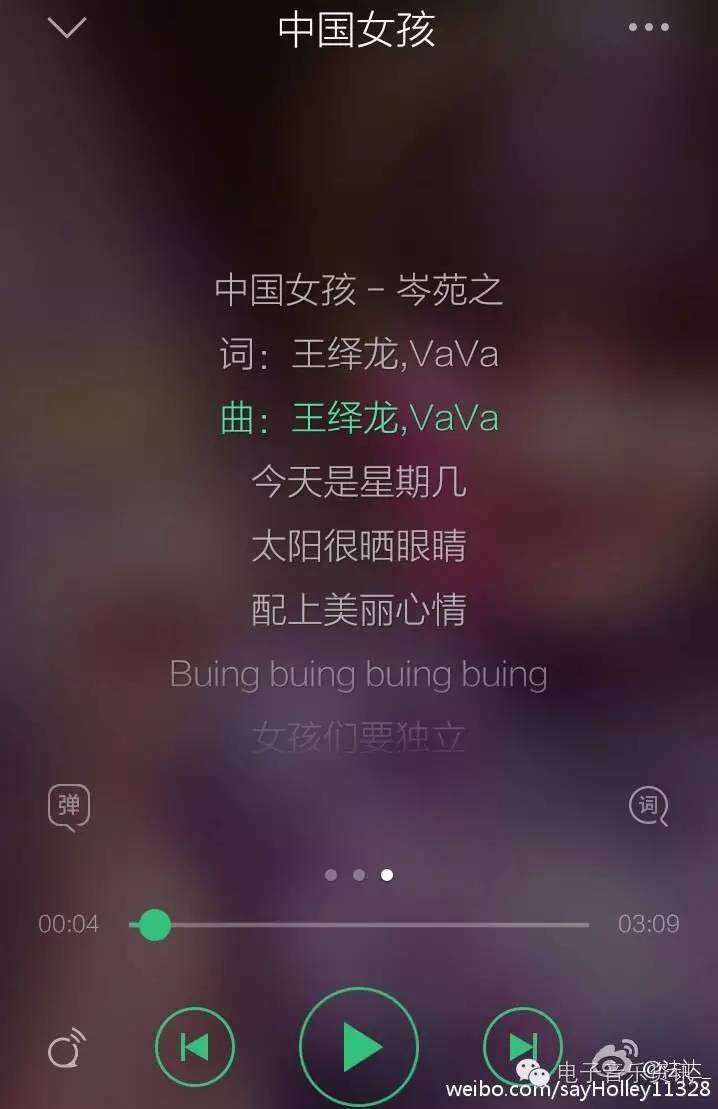Open the three-dot overflow menu
Screen dimensions: 718x1109
click(x=647, y=28)
